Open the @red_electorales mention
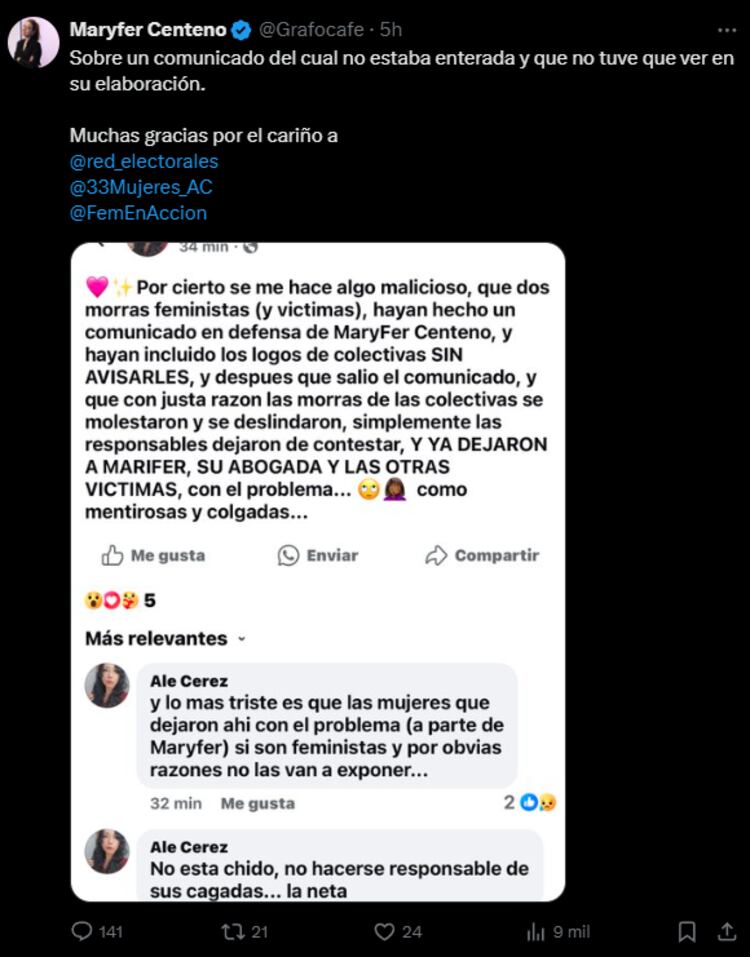 pyautogui.click(x=144, y=161)
